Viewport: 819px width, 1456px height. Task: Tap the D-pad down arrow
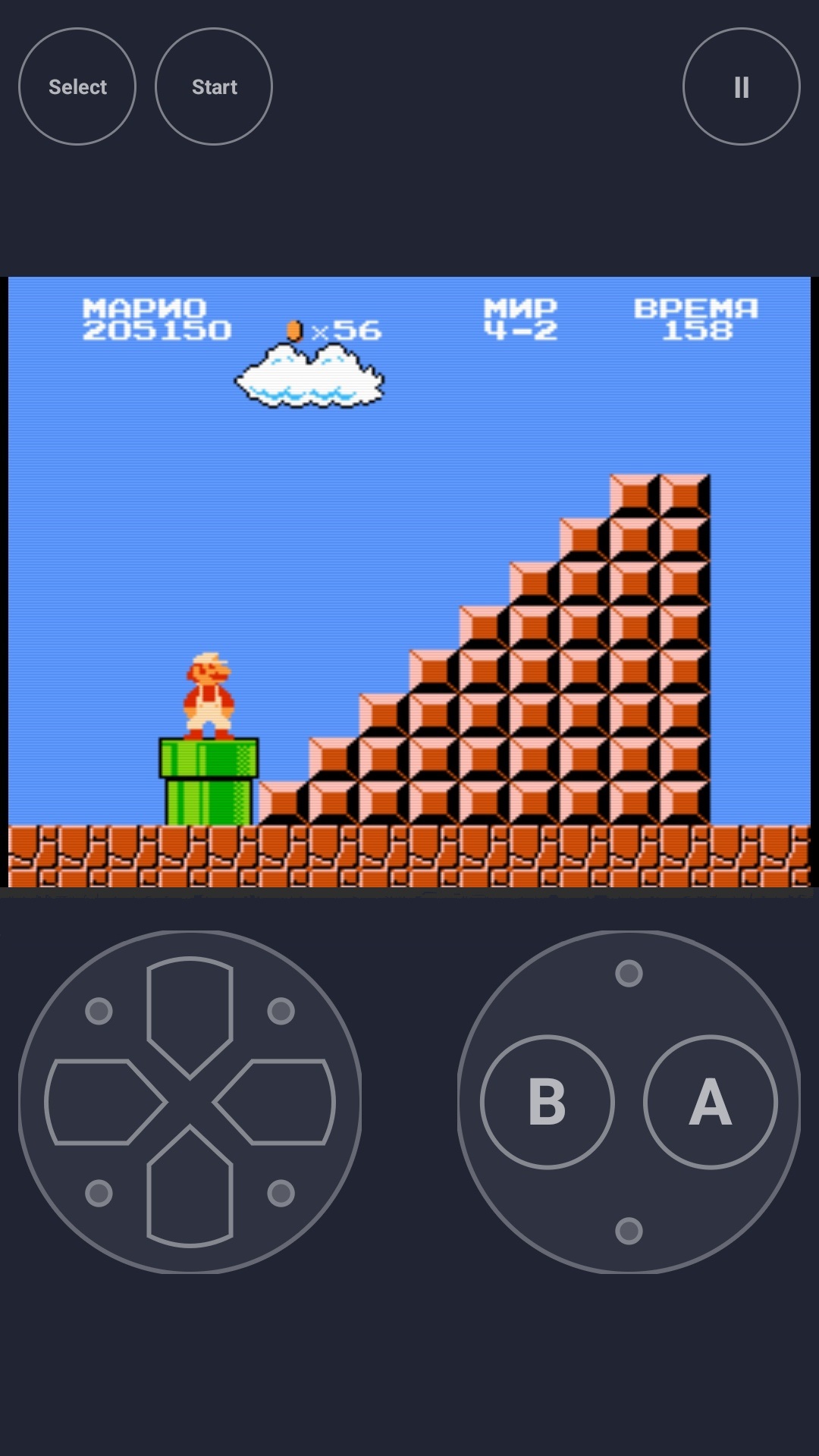point(190,1186)
